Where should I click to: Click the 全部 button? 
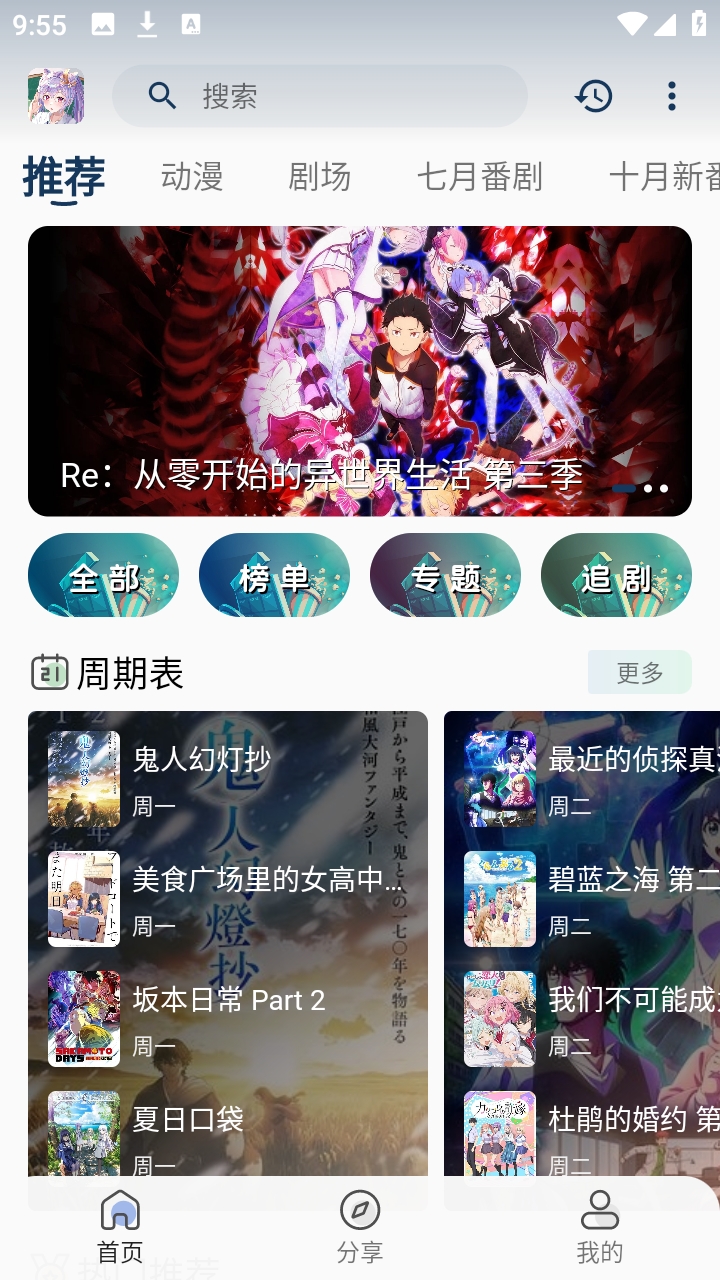(104, 575)
